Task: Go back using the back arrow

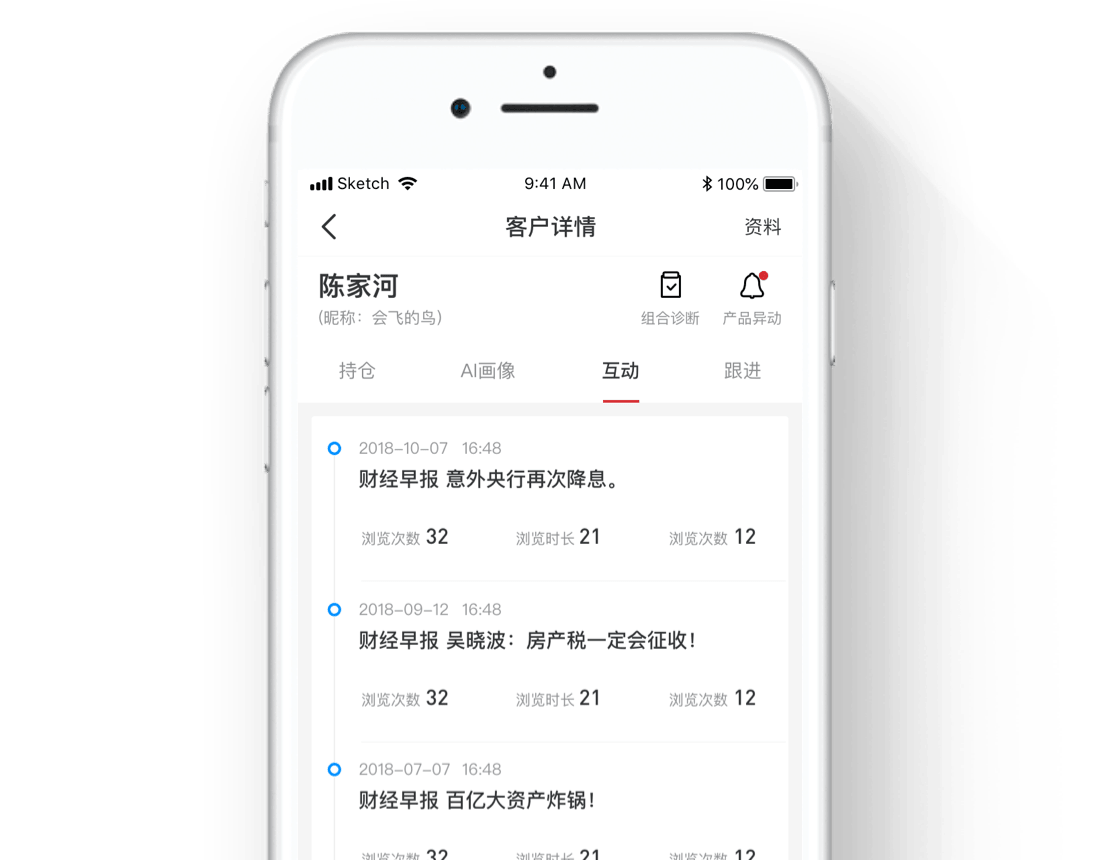Action: point(329,227)
